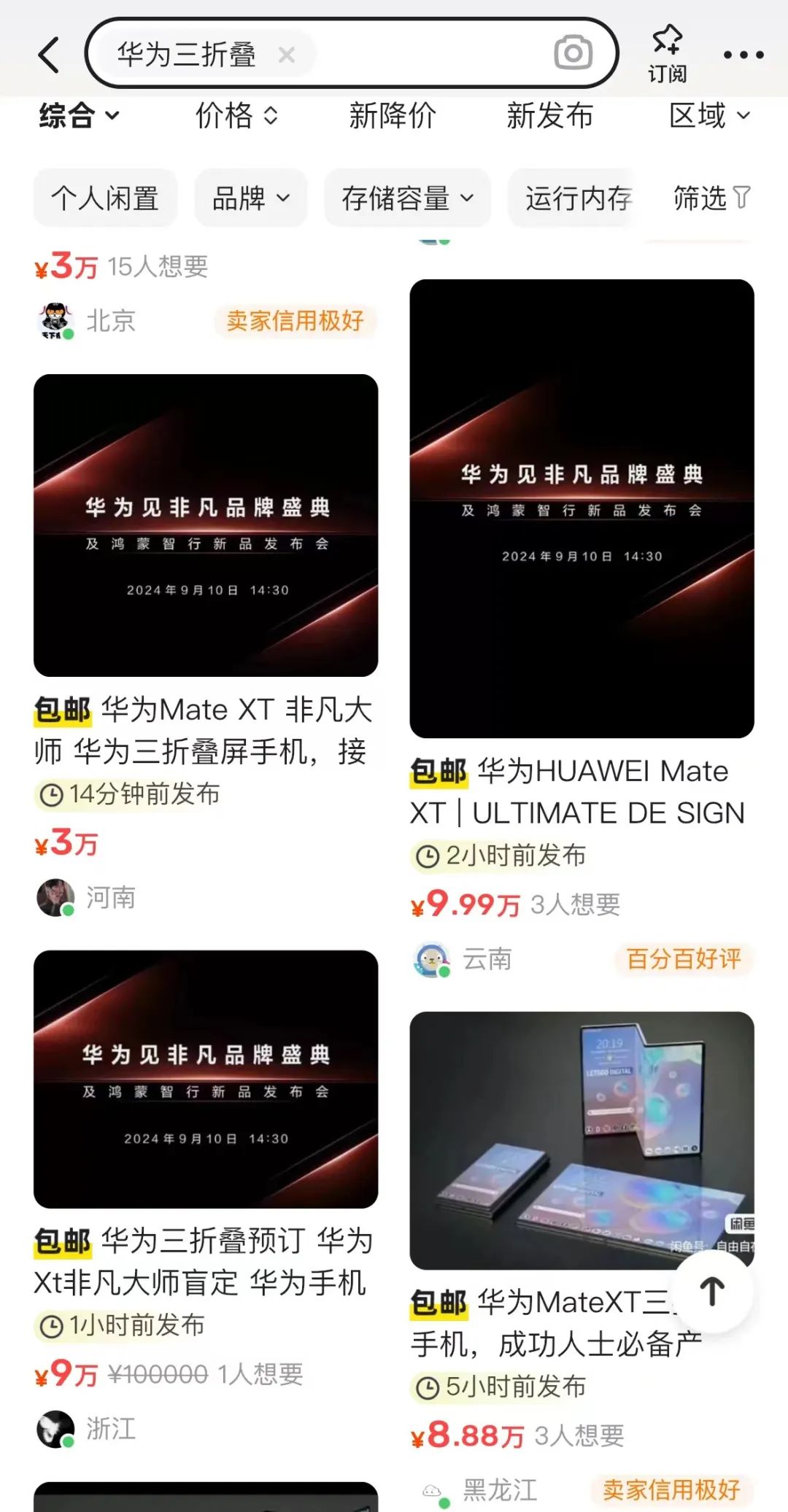Subscribe to this search via 订阅
788x1512 pixels.
(667, 53)
